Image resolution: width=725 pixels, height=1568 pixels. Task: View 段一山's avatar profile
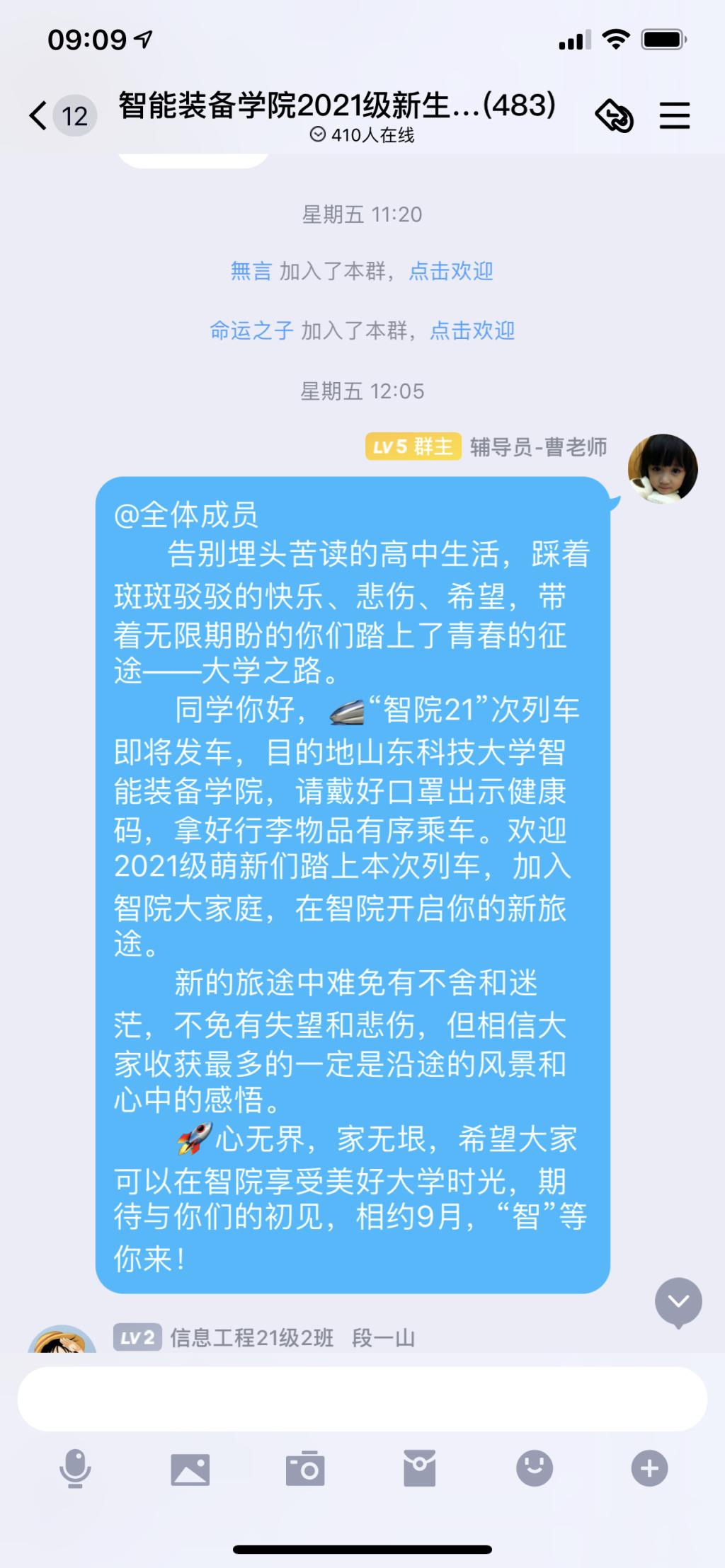point(62,1341)
